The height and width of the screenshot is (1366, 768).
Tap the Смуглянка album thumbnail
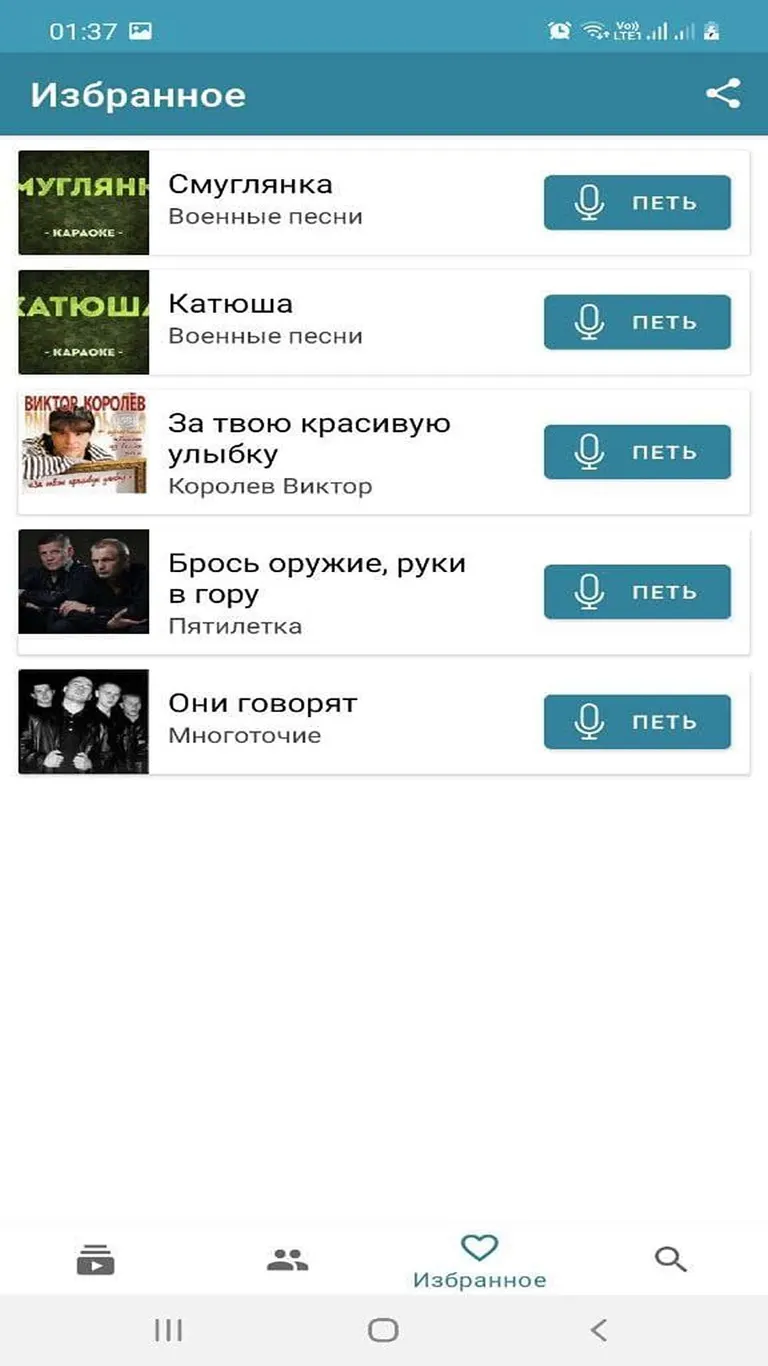coord(84,201)
